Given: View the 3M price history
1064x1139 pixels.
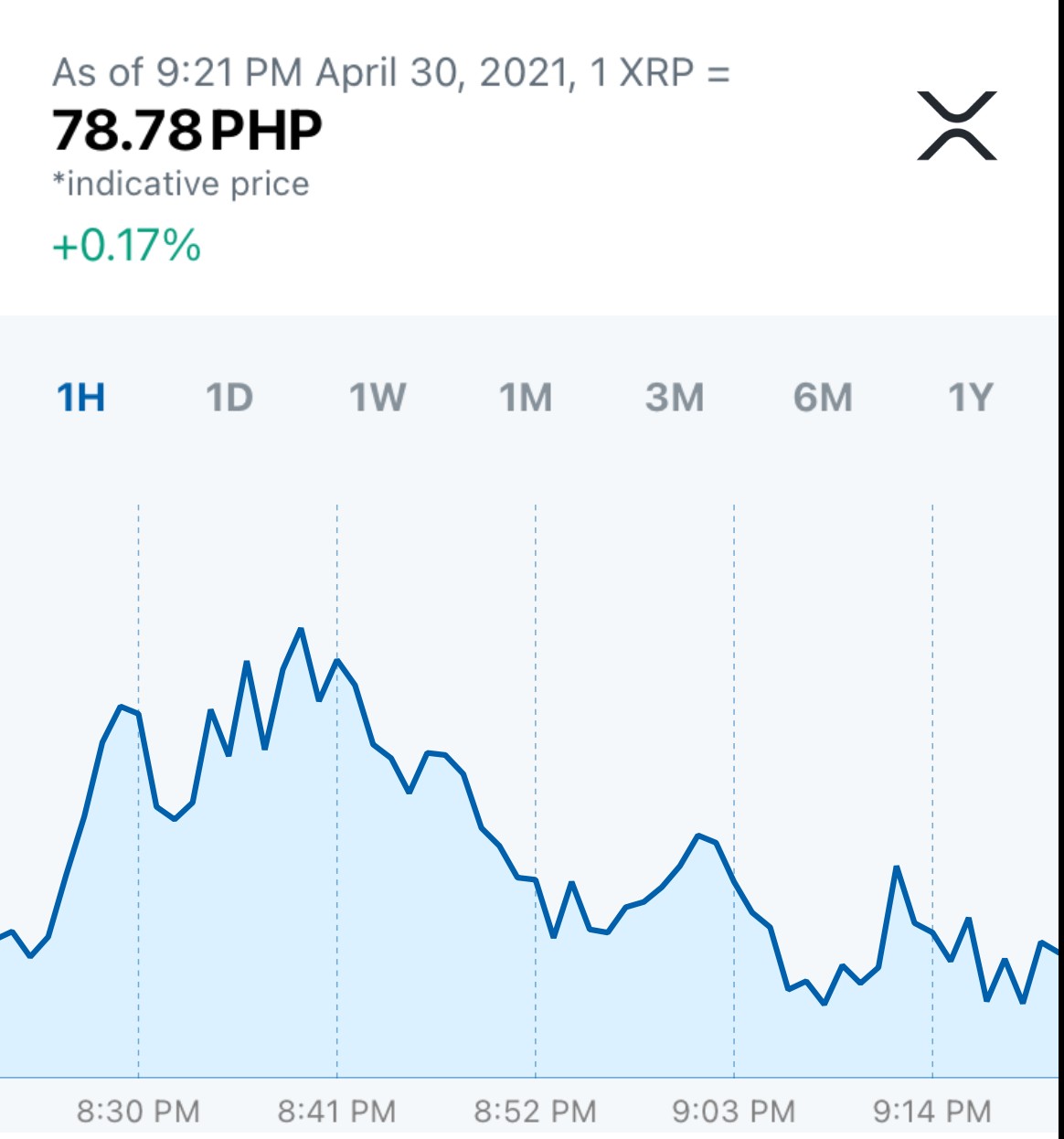Looking at the screenshot, I should (675, 398).
